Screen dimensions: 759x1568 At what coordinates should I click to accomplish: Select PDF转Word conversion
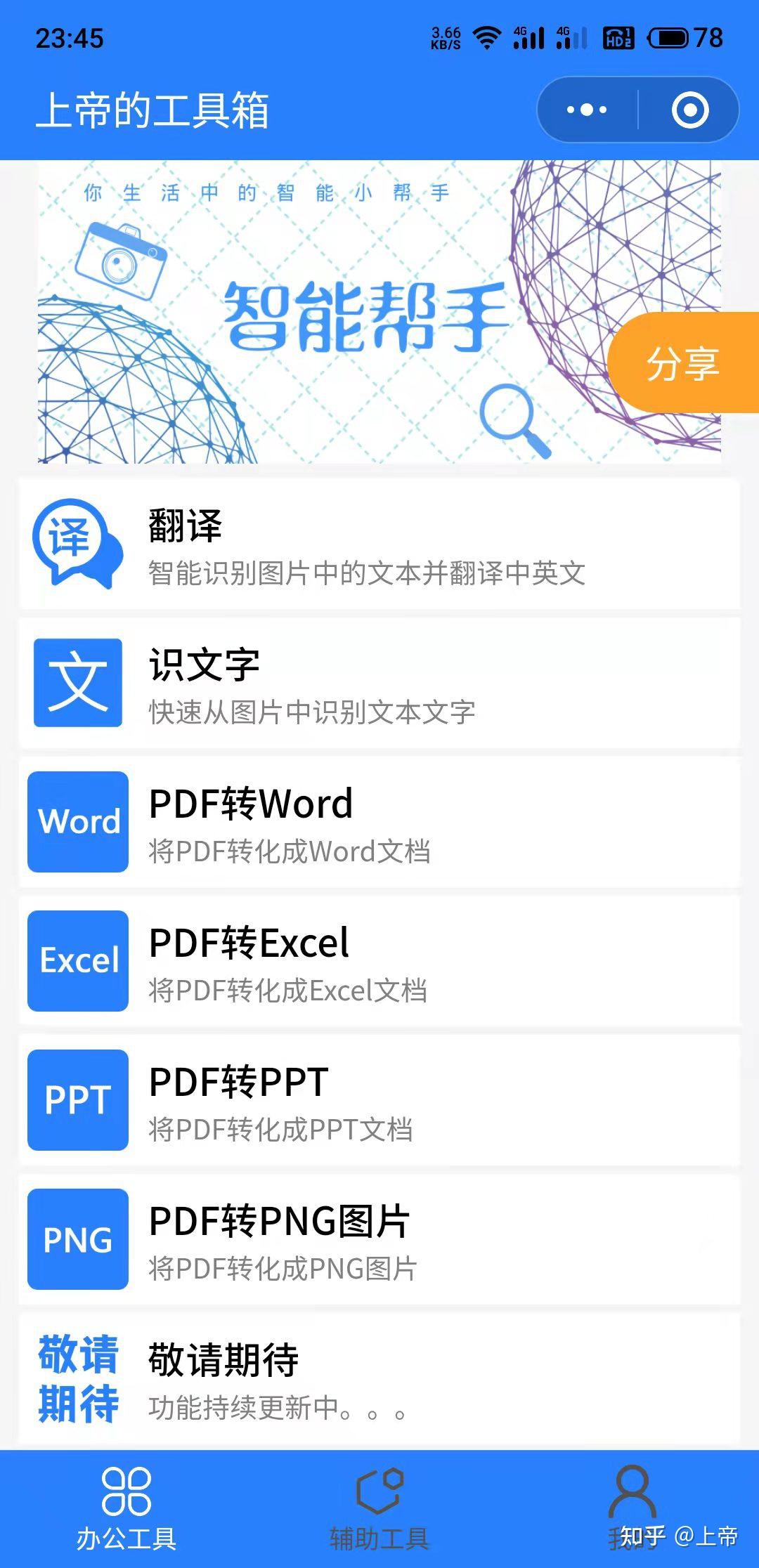pyautogui.click(x=379, y=822)
